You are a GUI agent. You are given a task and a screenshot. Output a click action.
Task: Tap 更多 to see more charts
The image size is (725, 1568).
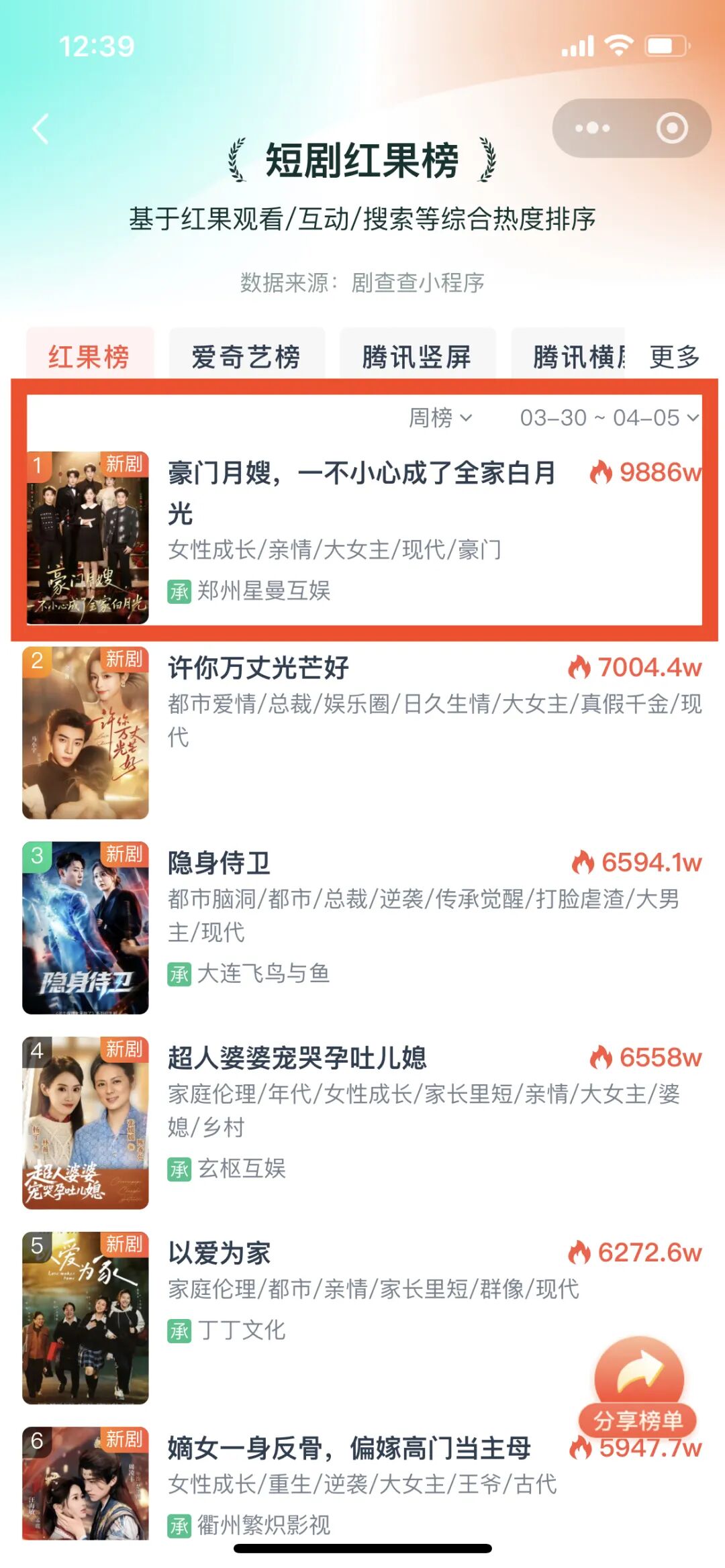click(675, 356)
